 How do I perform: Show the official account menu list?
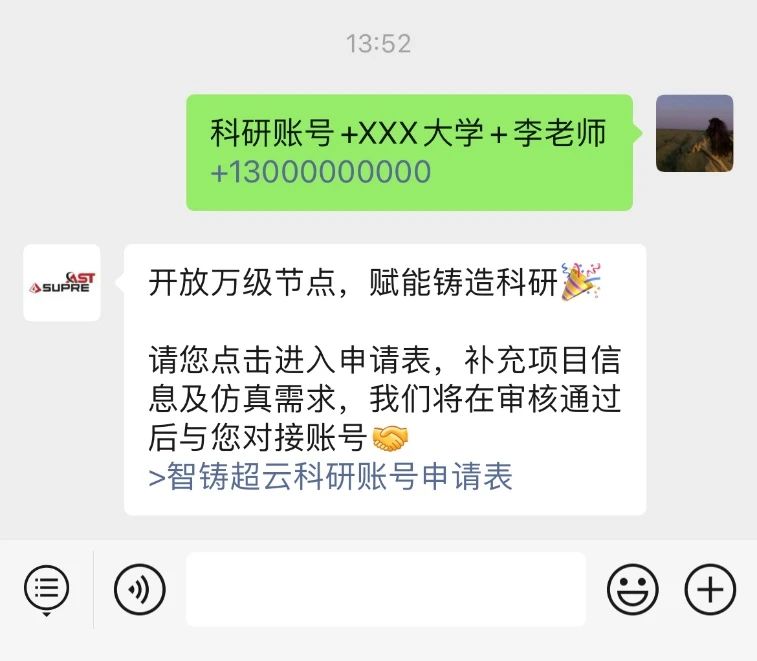46,588
